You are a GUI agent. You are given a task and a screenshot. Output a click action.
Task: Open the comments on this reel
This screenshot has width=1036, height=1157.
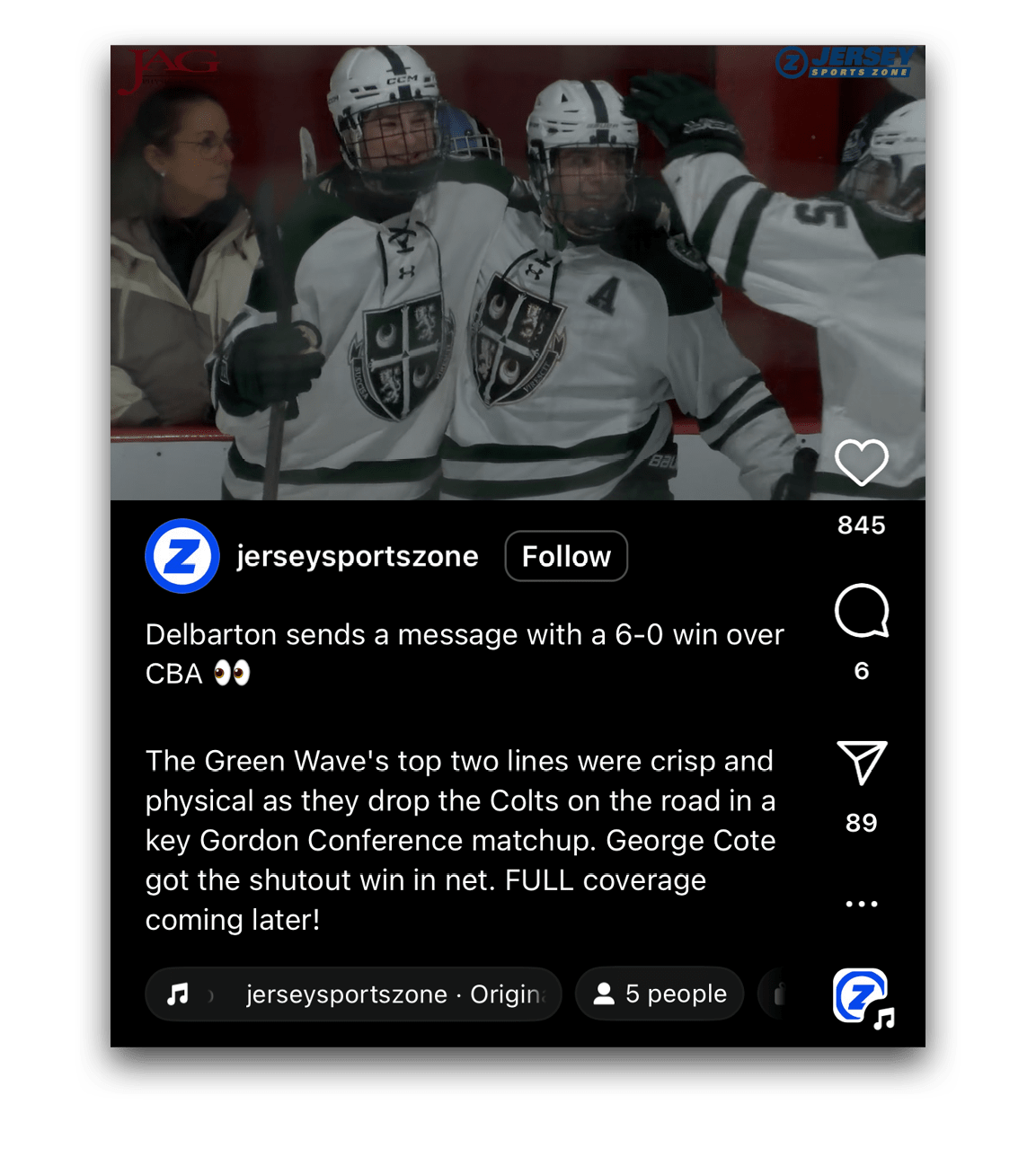point(861,612)
